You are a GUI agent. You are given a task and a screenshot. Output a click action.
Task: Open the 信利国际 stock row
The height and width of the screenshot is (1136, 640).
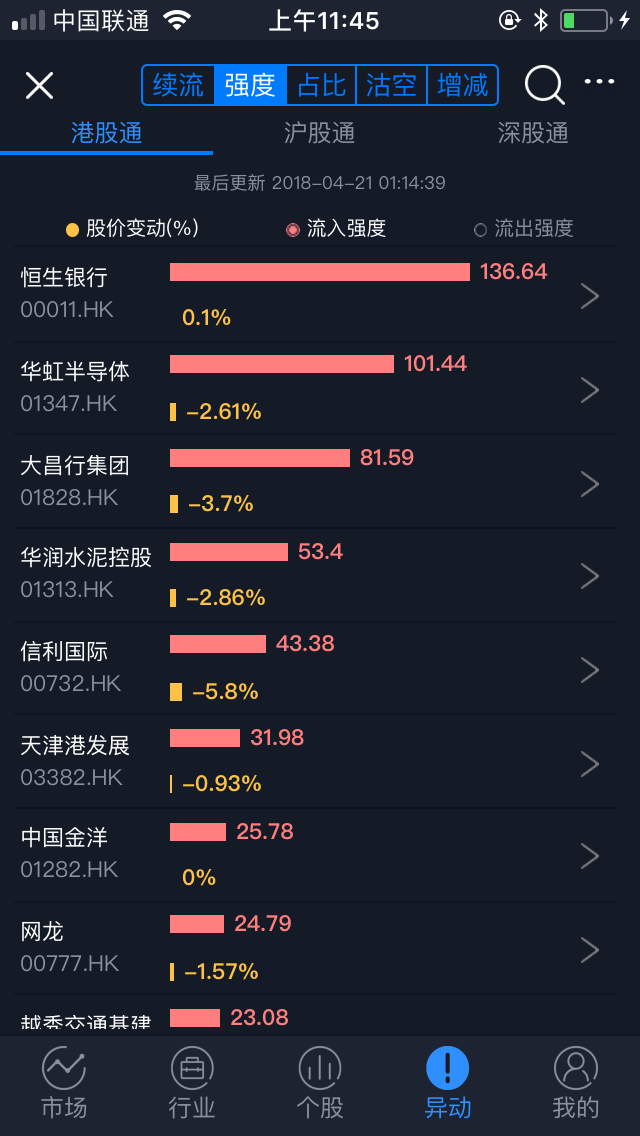tap(315, 668)
